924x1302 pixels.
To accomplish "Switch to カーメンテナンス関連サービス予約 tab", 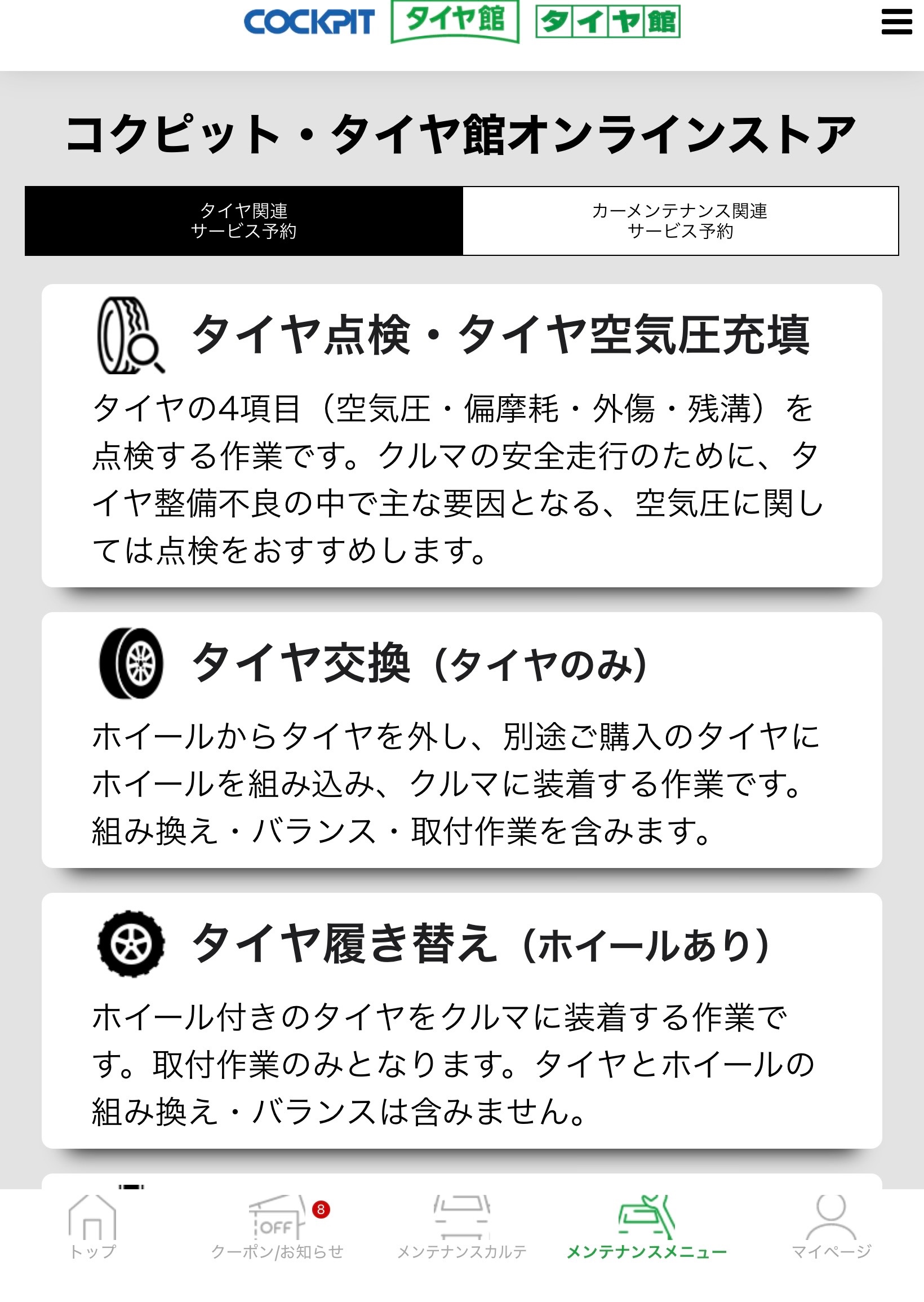I will (681, 221).
